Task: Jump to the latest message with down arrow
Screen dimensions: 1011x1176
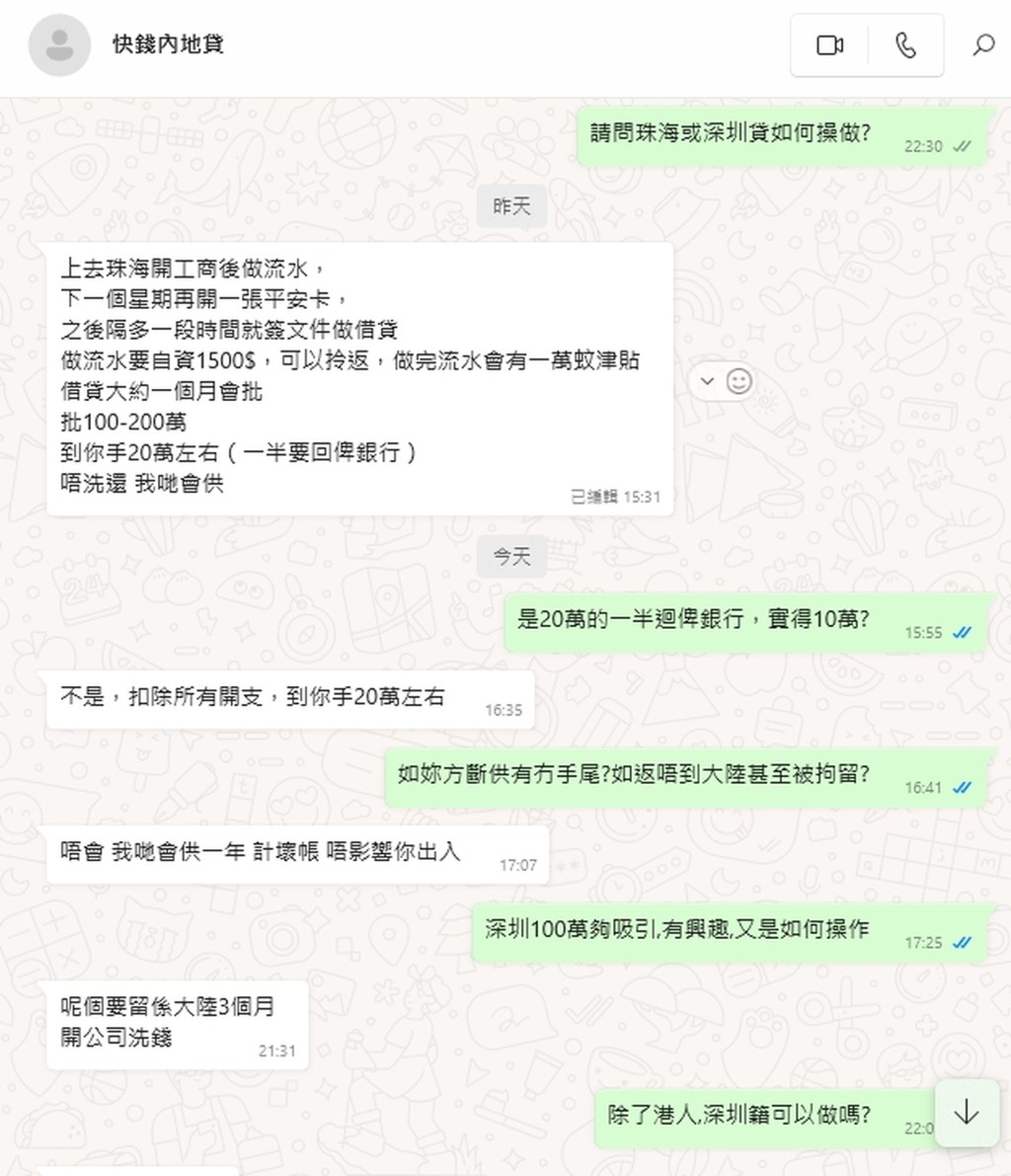Action: tap(966, 1113)
